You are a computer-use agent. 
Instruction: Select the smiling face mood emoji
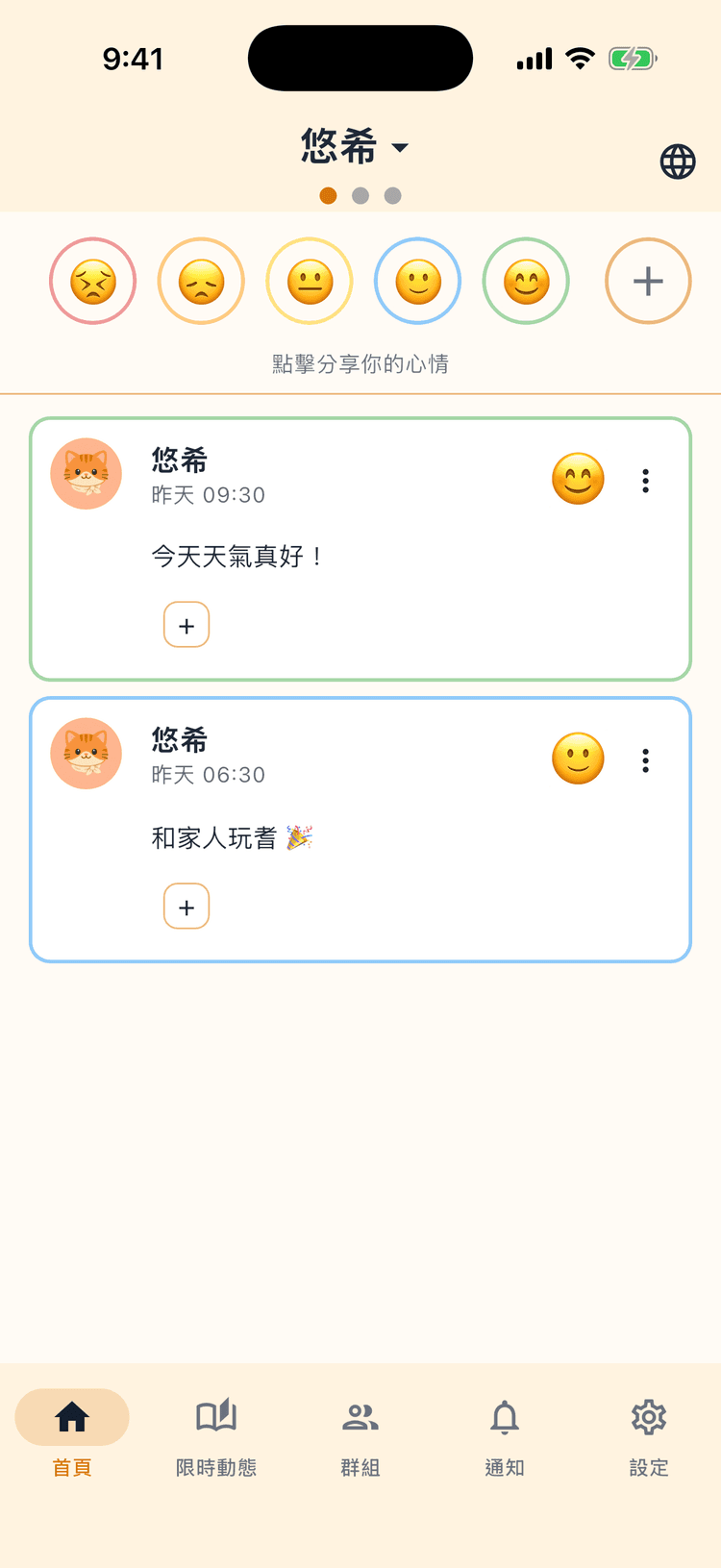417,281
